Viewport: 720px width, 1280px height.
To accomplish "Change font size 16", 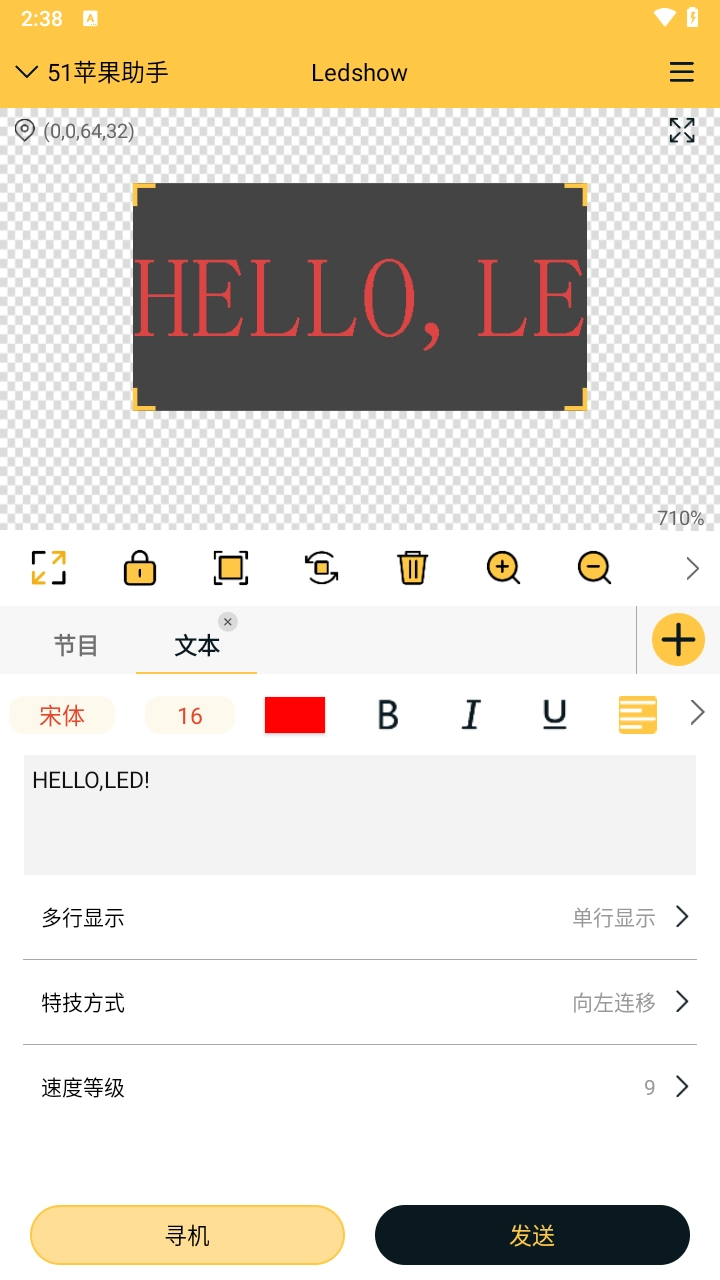I will (x=190, y=715).
